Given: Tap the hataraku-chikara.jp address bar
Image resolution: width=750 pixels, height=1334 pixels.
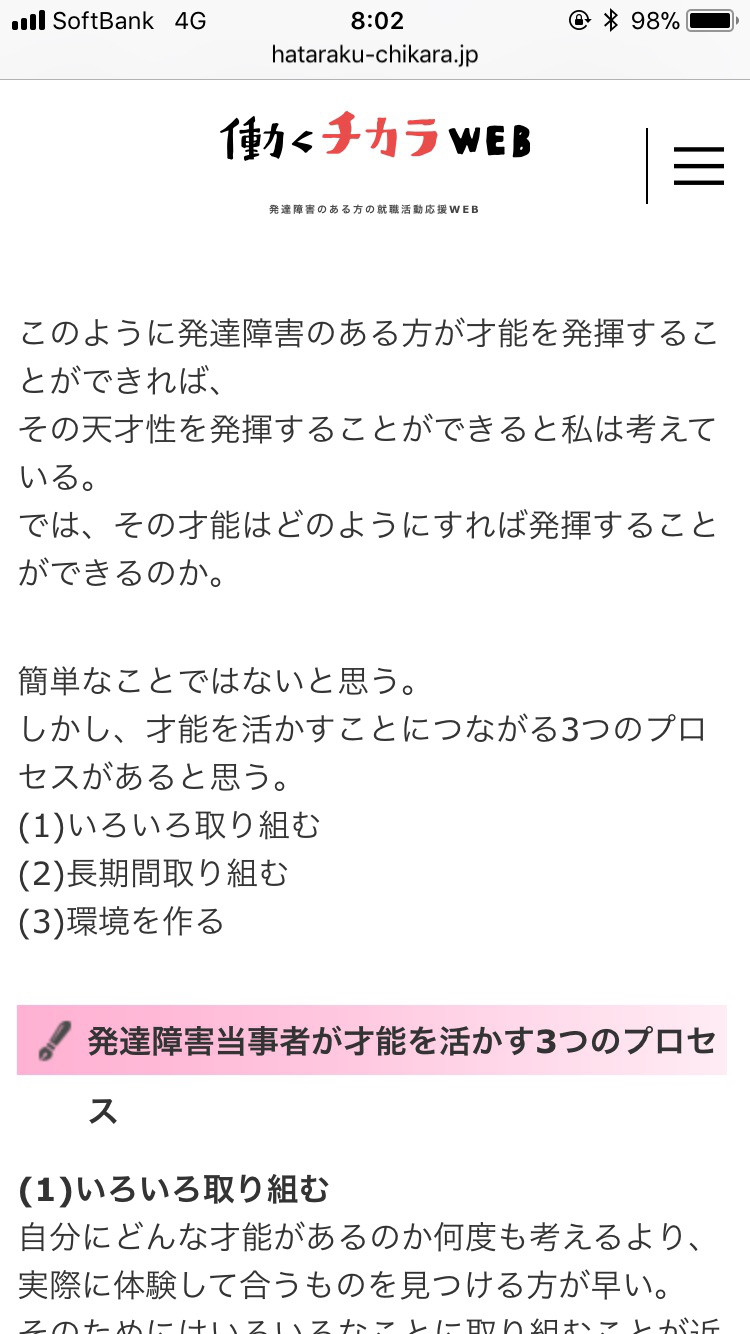Looking at the screenshot, I should point(375,55).
